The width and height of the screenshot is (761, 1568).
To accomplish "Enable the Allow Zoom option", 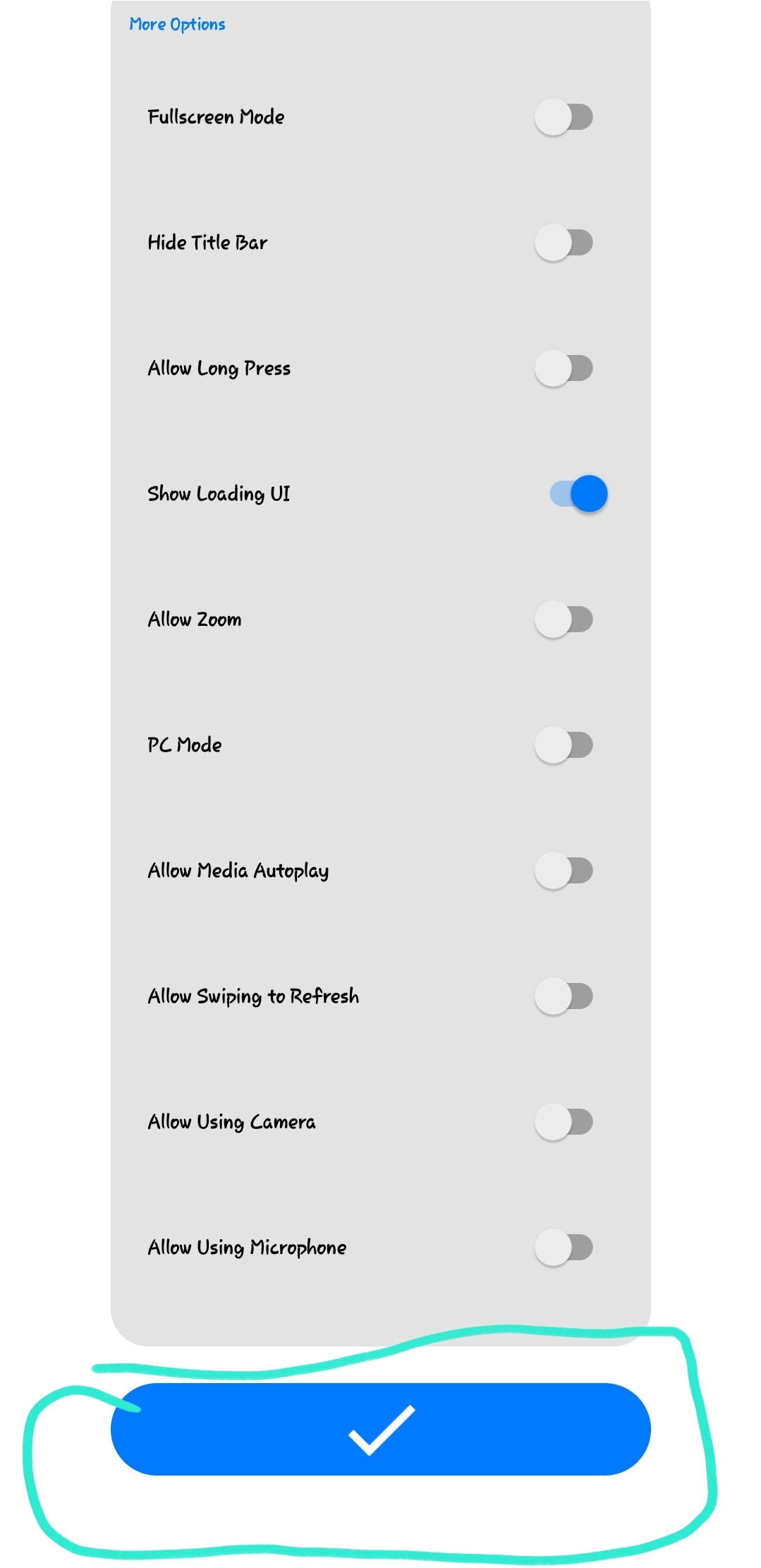I will pyautogui.click(x=564, y=620).
